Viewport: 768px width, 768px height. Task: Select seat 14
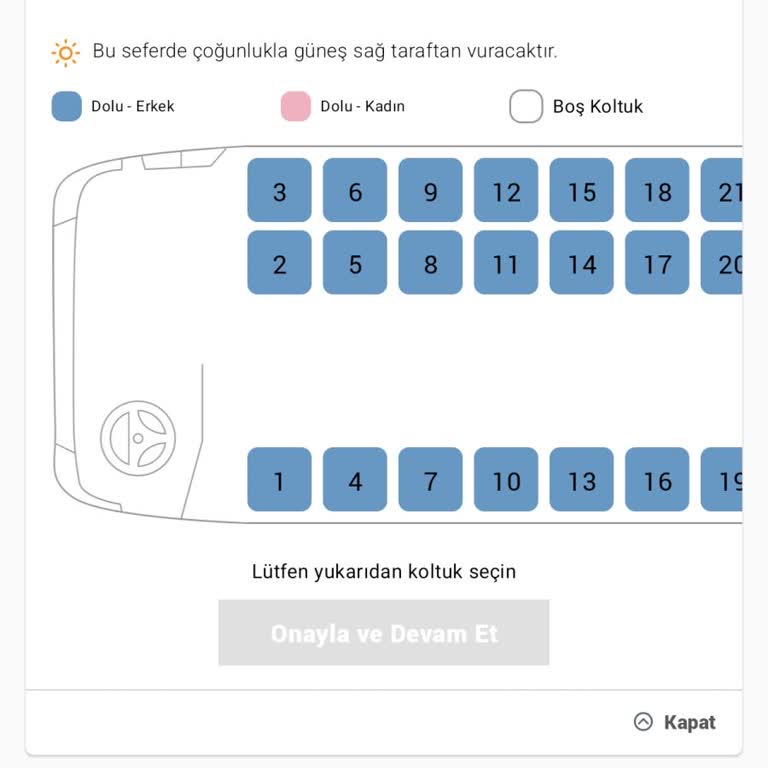[581, 263]
